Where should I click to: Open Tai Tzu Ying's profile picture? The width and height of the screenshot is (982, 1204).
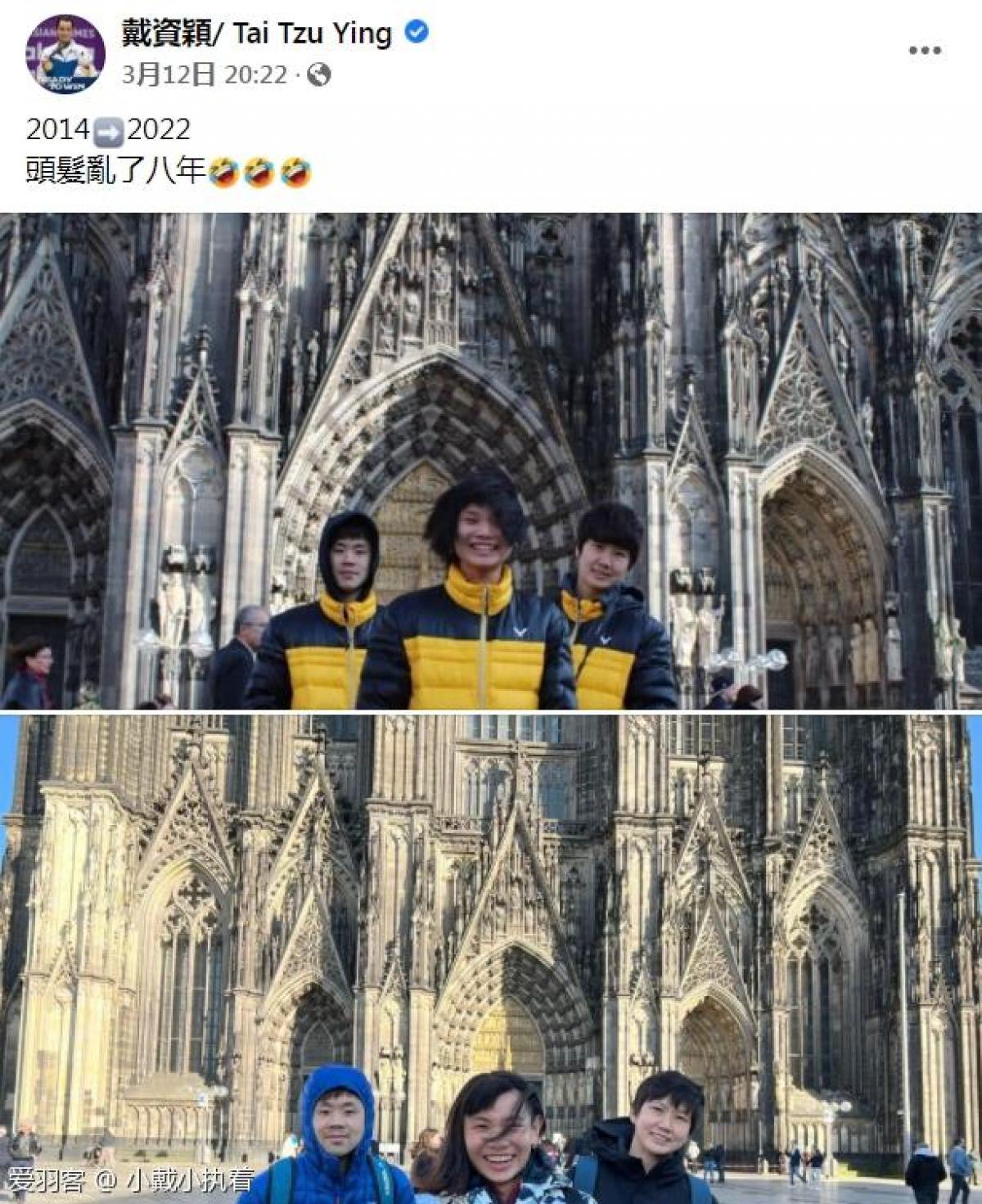65,53
